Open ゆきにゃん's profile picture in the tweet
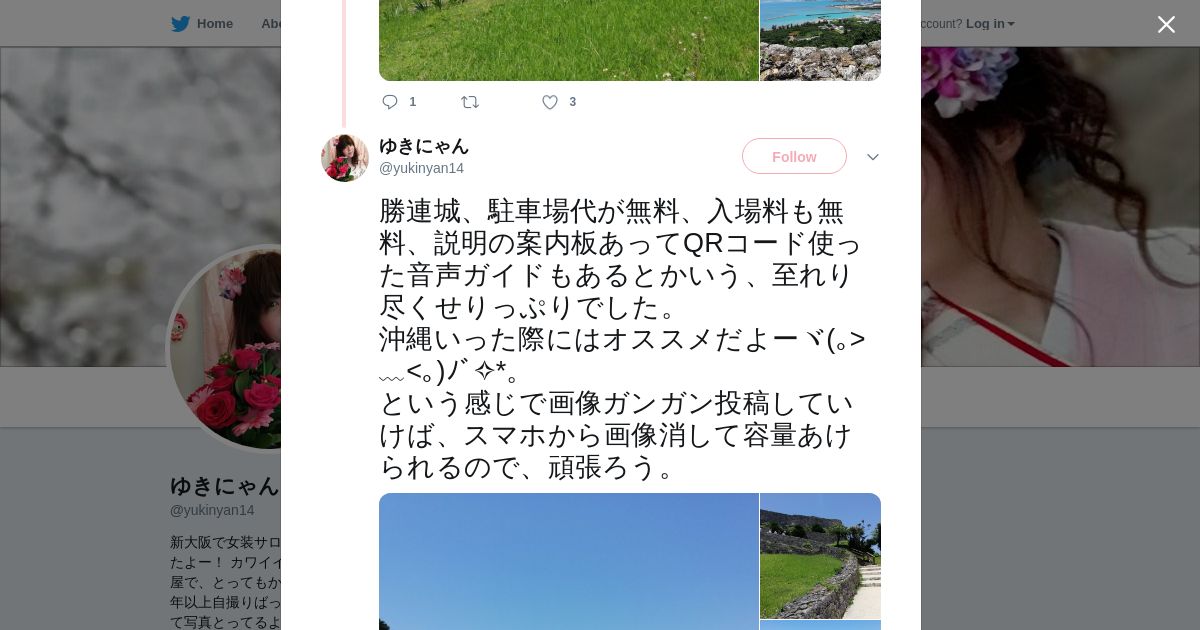Screen dimensions: 1200x630 click(345, 158)
